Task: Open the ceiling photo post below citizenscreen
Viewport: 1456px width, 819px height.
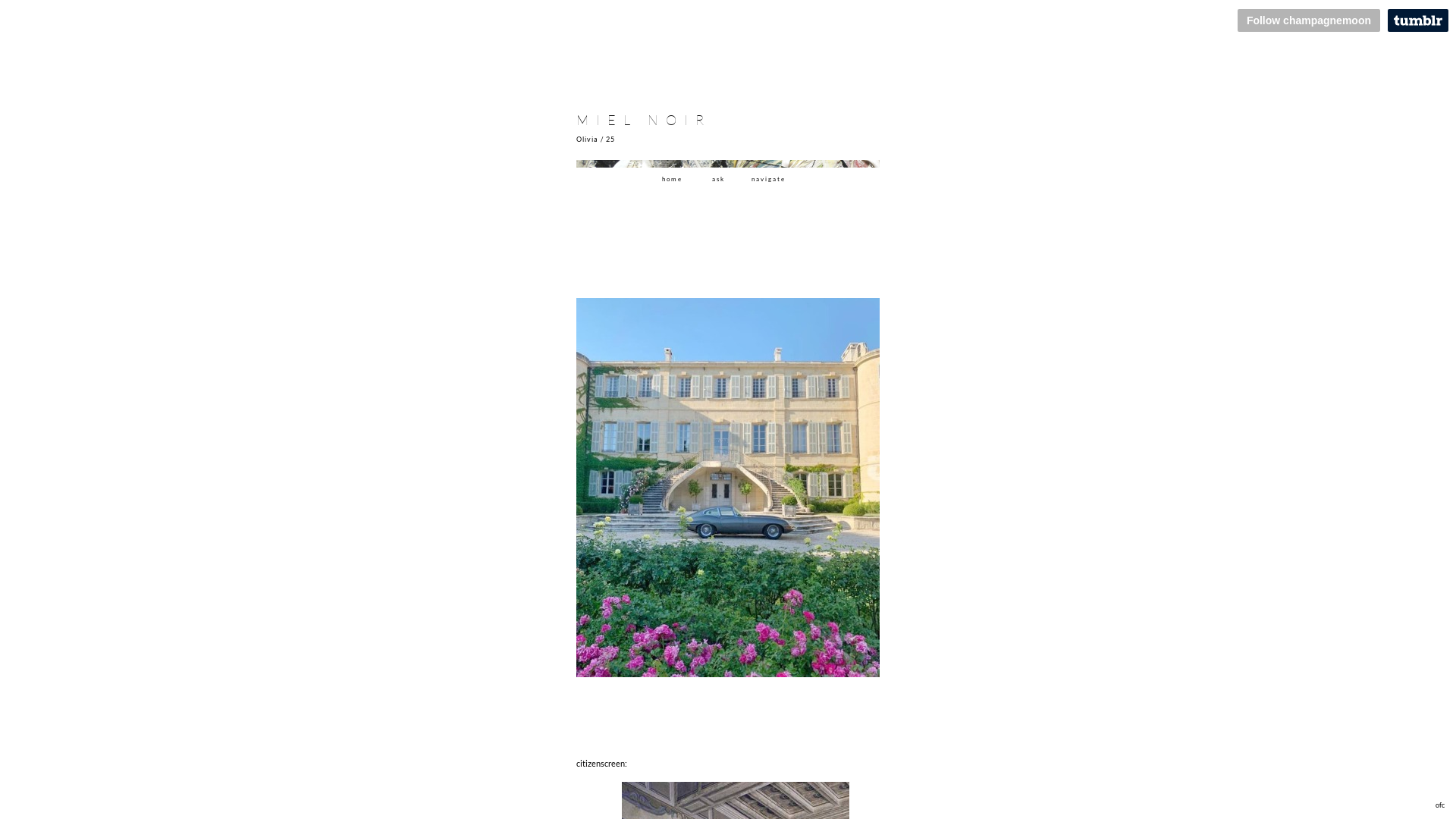Action: pos(736,800)
